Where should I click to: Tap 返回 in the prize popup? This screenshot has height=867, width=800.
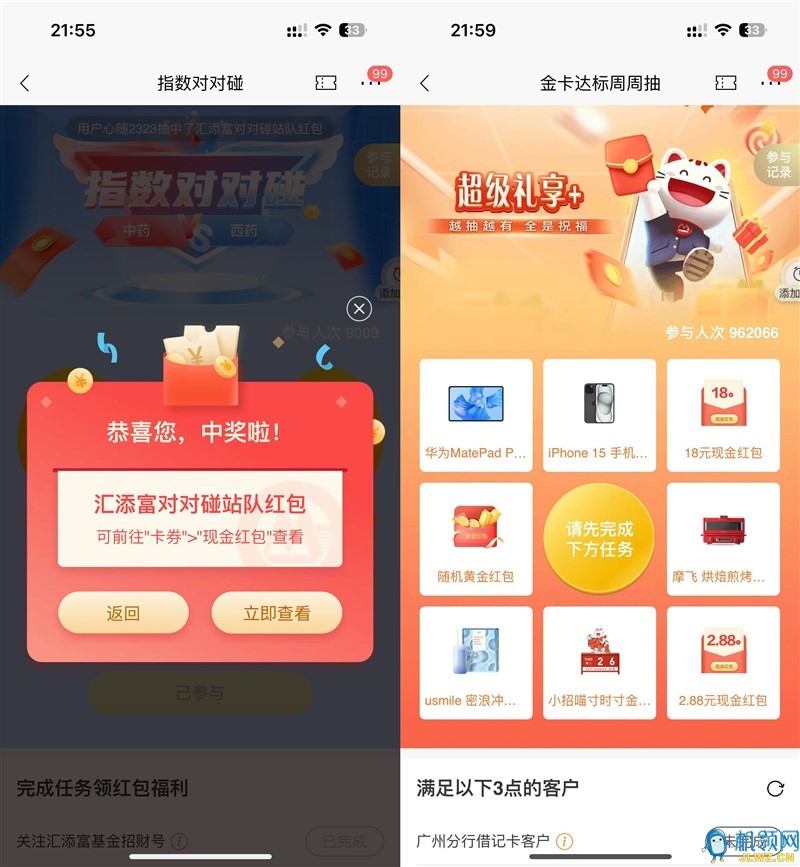[123, 613]
